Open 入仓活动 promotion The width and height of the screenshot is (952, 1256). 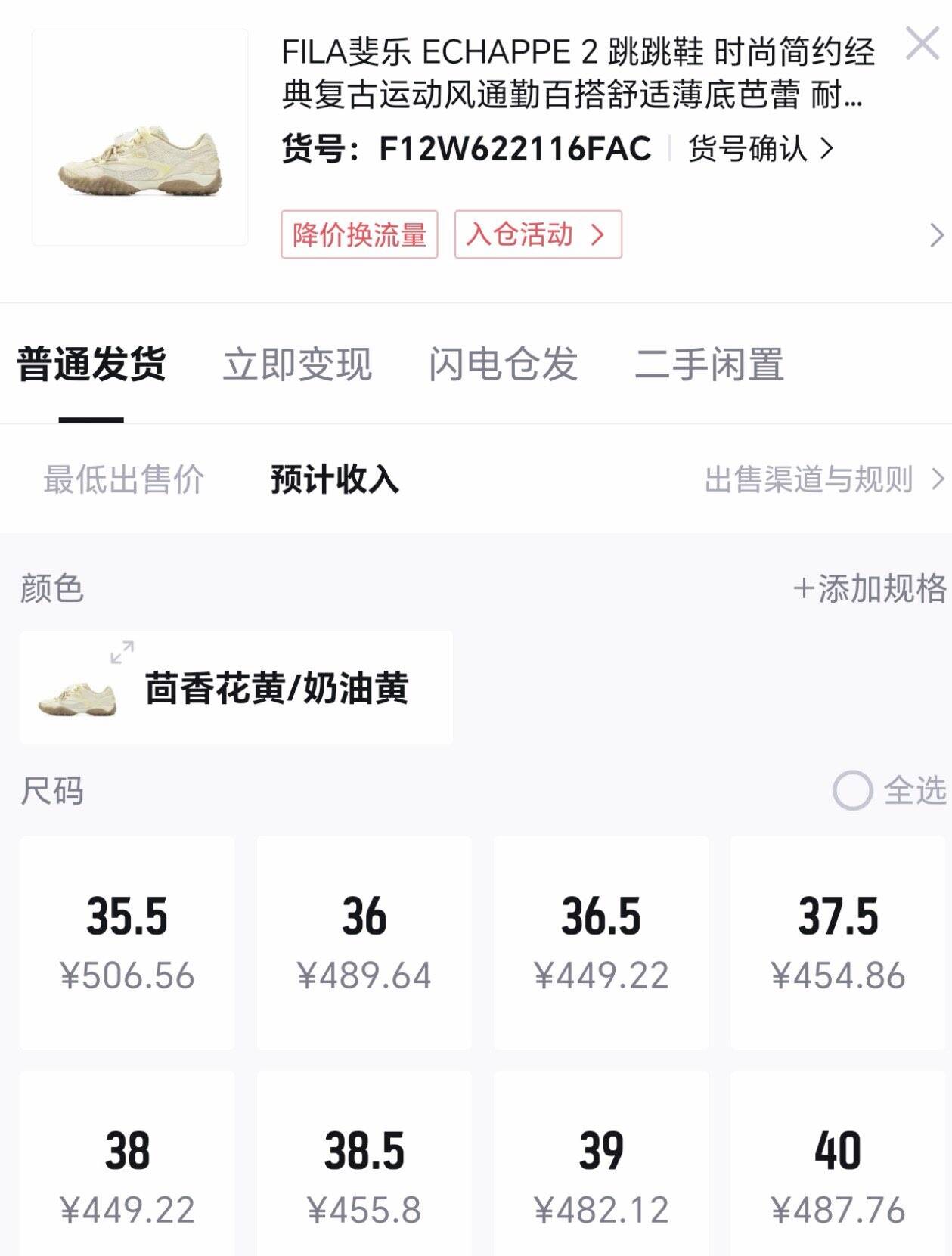click(x=538, y=234)
